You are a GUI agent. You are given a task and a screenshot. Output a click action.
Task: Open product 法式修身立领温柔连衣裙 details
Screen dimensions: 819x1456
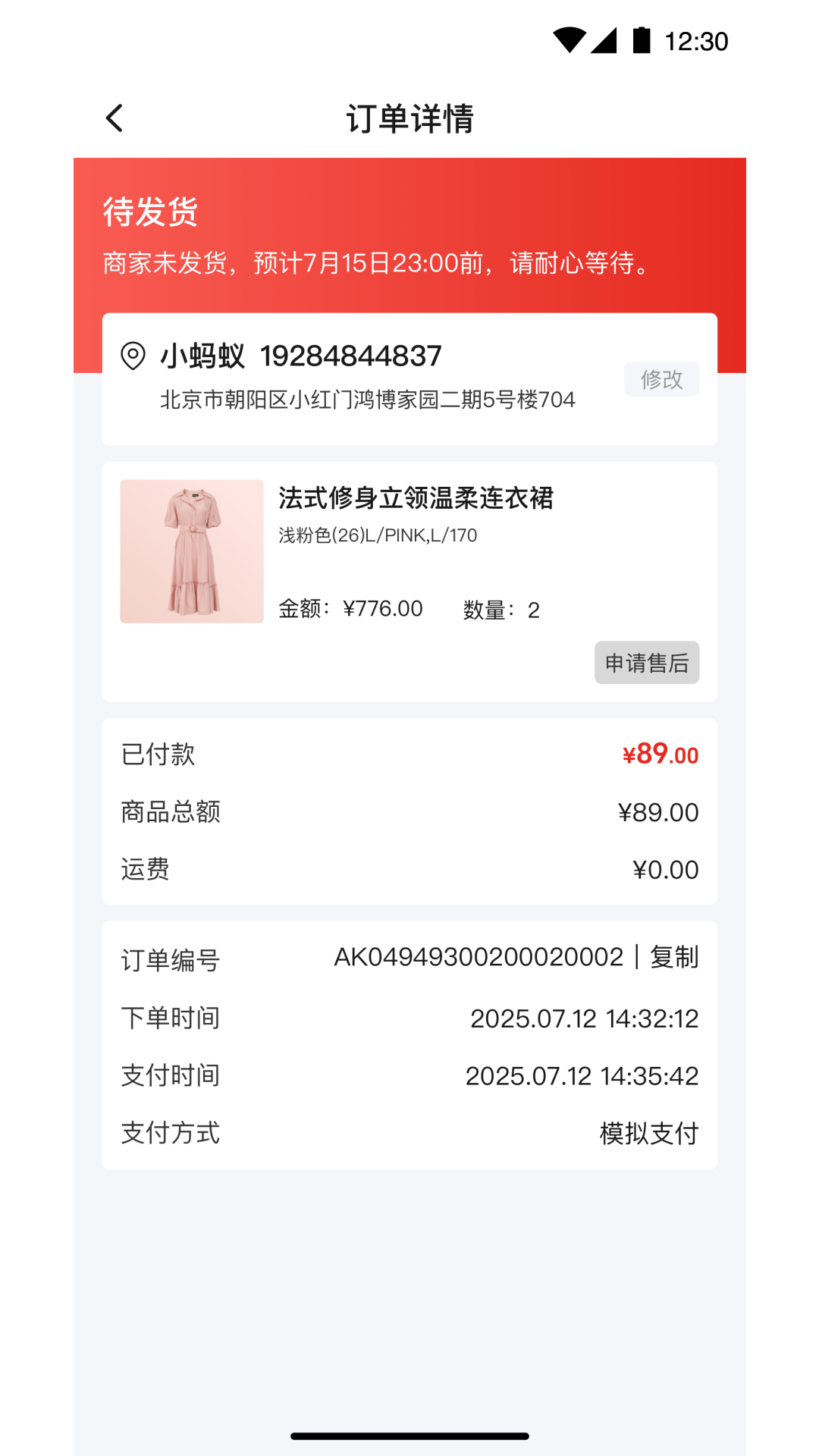click(416, 500)
